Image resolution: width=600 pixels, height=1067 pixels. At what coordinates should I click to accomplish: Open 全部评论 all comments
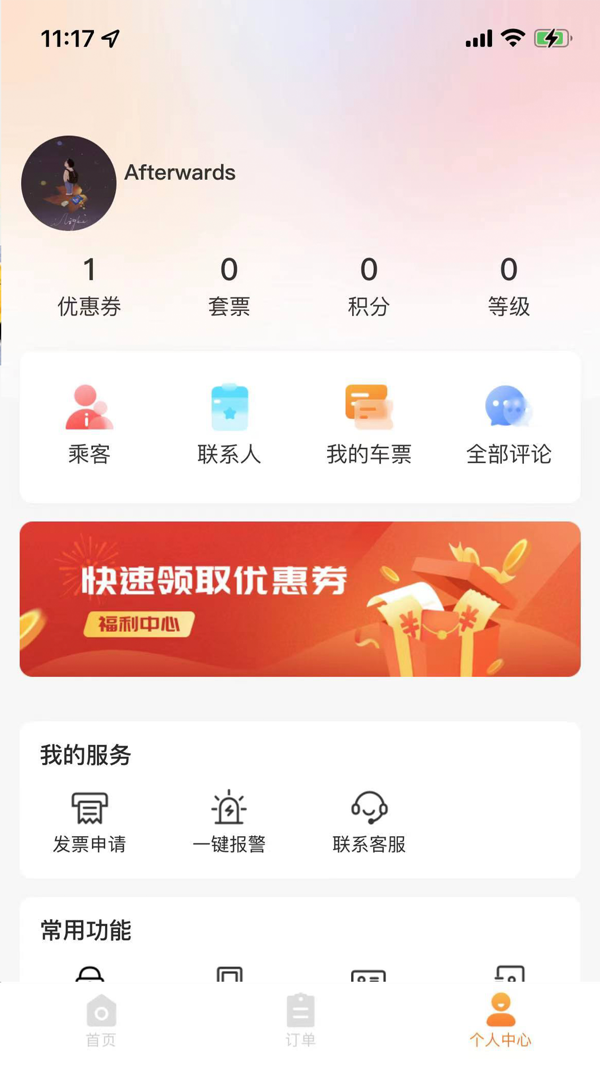click(x=509, y=425)
